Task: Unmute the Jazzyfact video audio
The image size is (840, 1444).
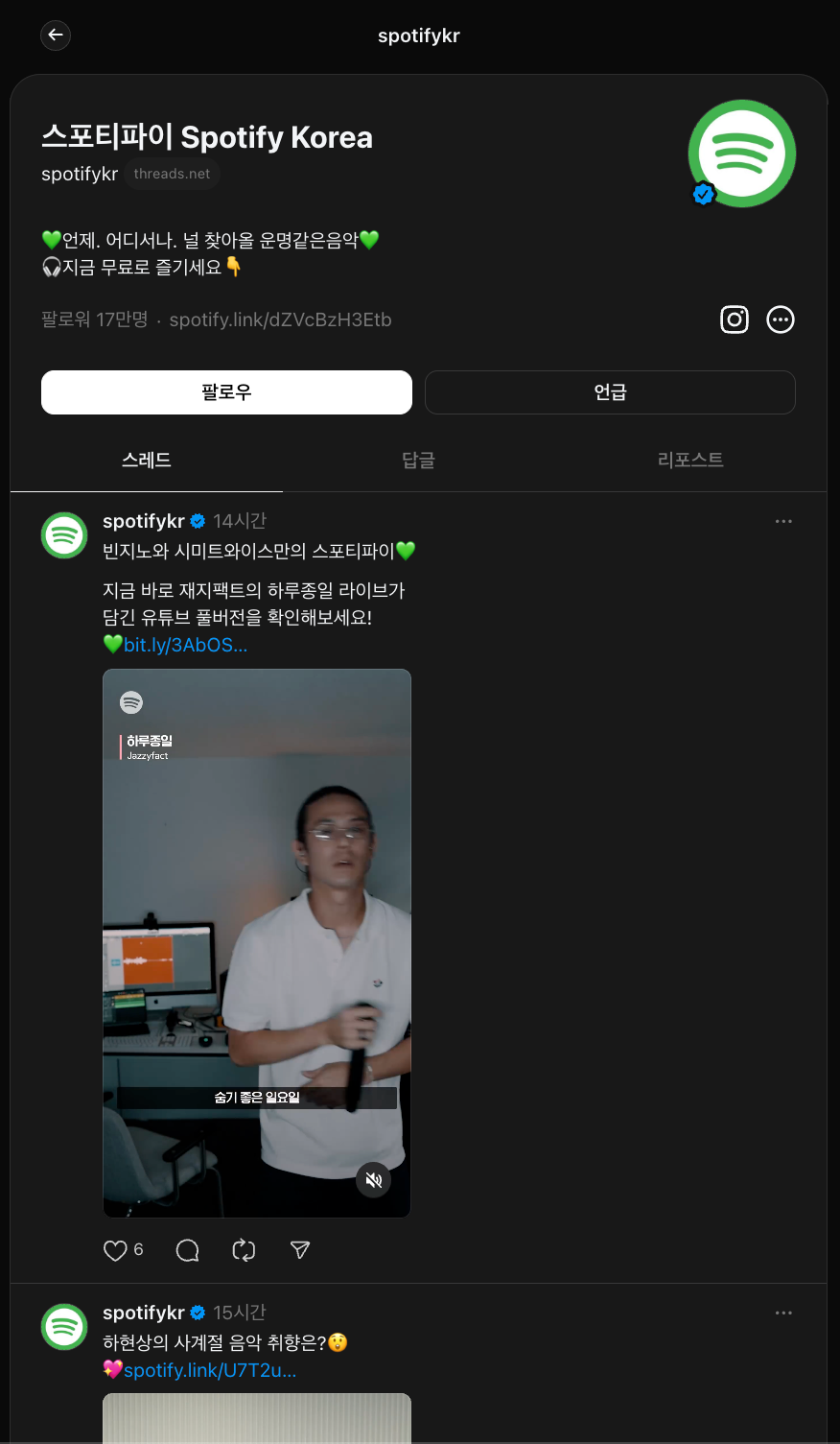Action: 373,1179
